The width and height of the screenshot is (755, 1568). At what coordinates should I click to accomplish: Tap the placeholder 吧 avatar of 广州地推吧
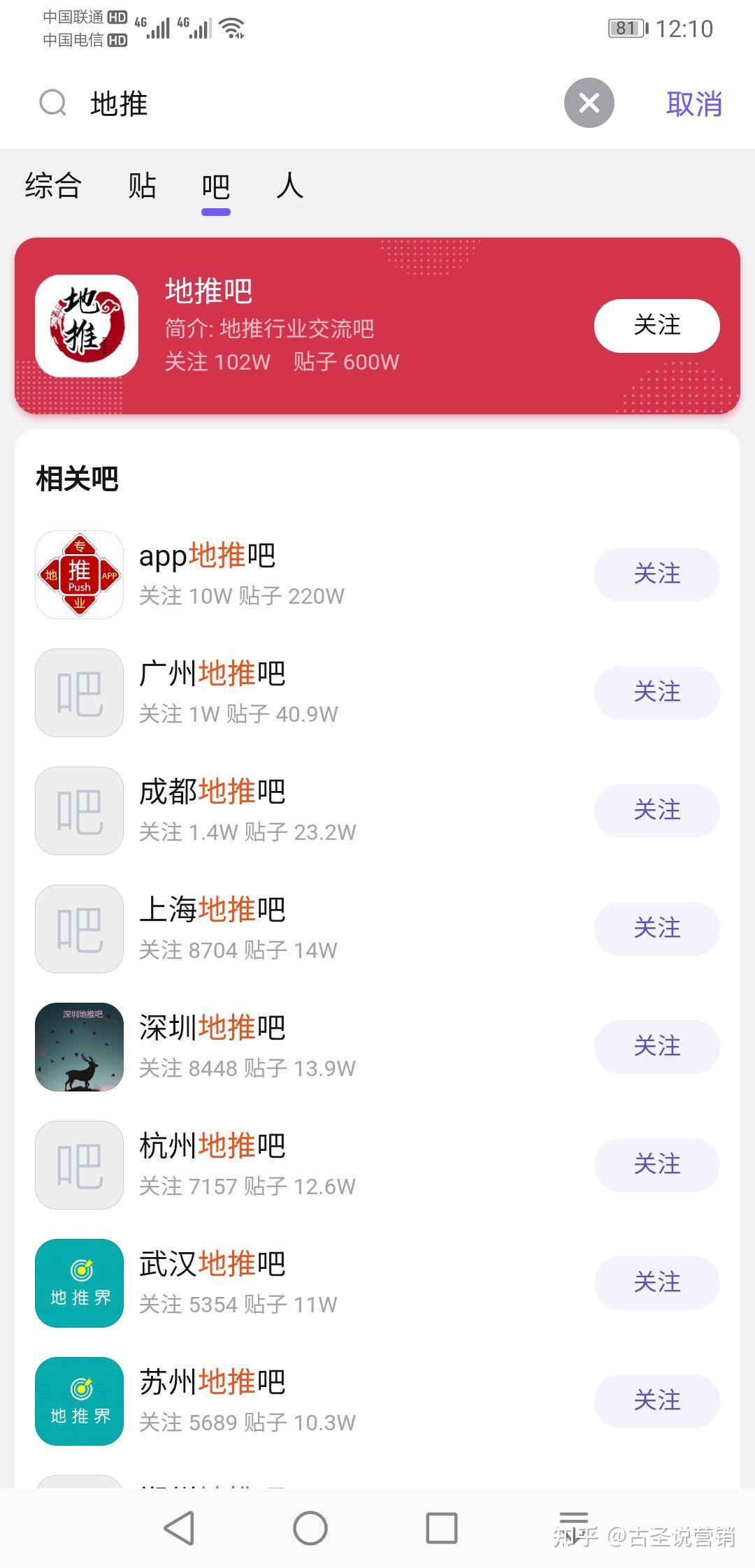tap(79, 692)
